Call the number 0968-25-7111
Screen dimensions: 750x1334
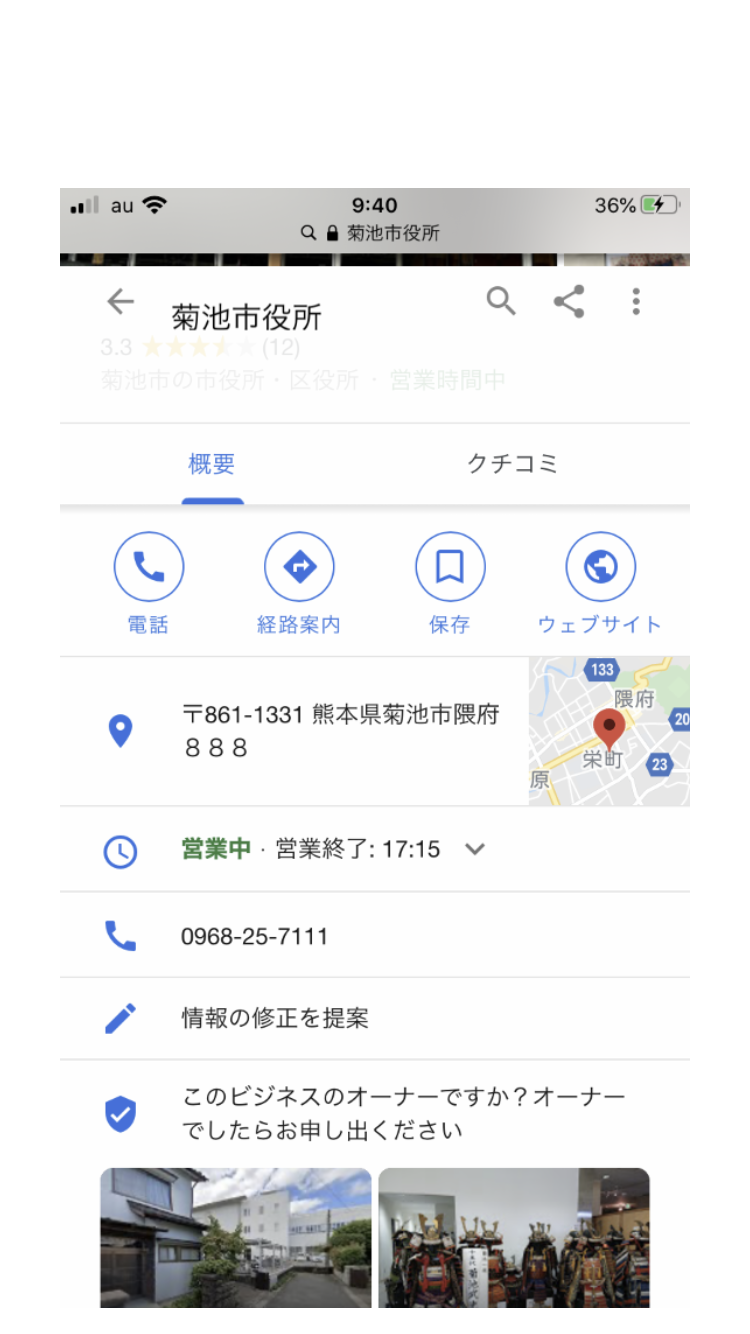coord(254,936)
